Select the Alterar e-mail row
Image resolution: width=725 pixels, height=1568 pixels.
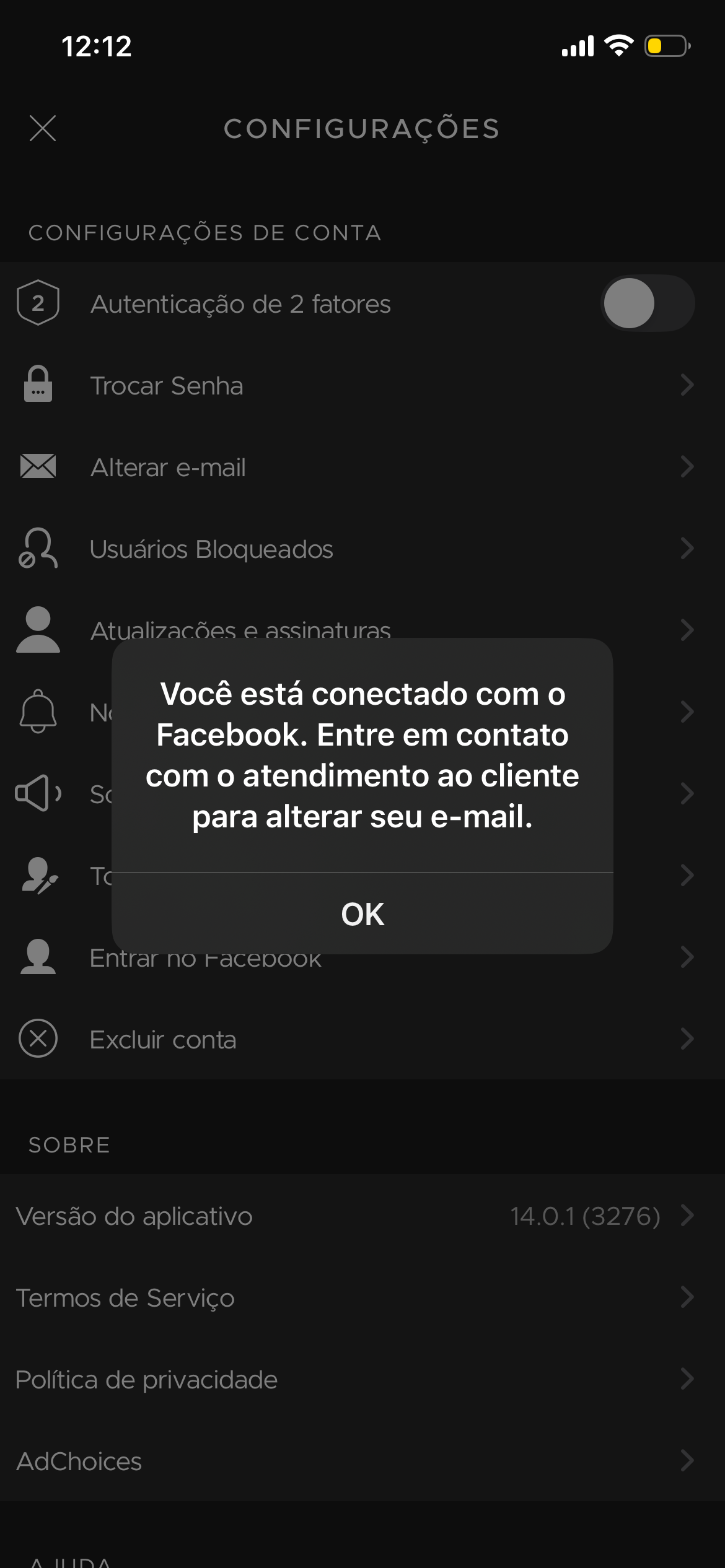362,467
